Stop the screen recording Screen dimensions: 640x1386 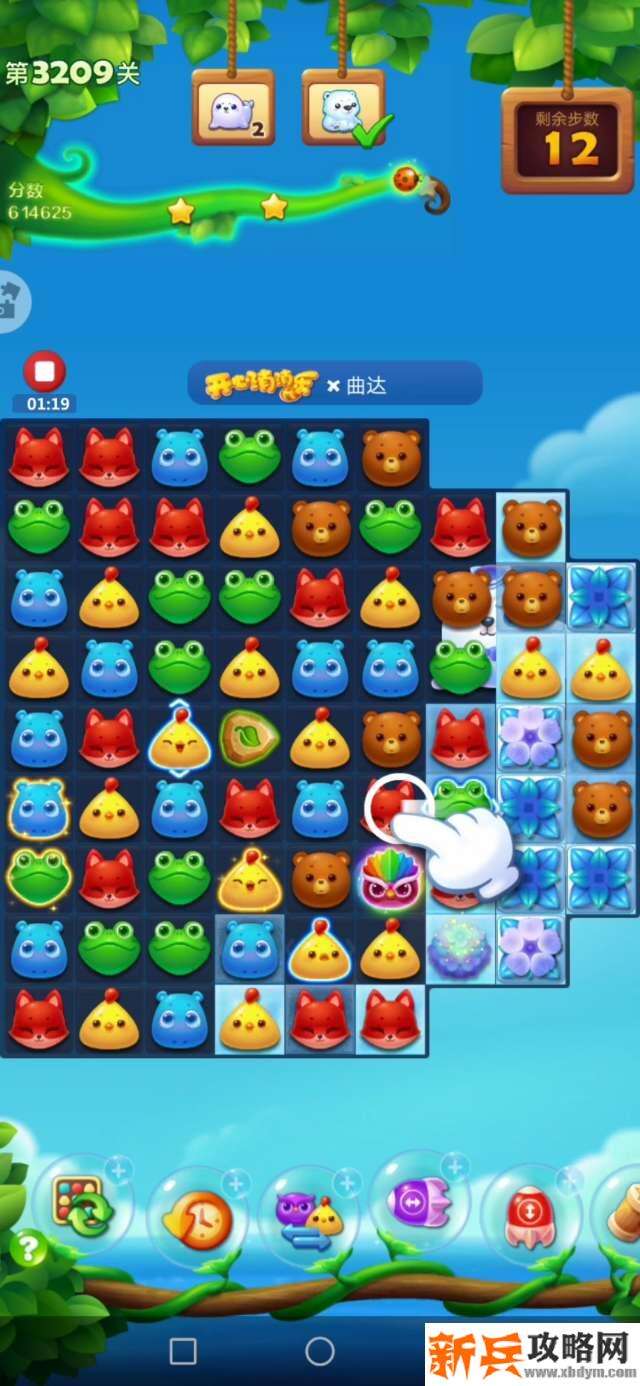pos(44,371)
